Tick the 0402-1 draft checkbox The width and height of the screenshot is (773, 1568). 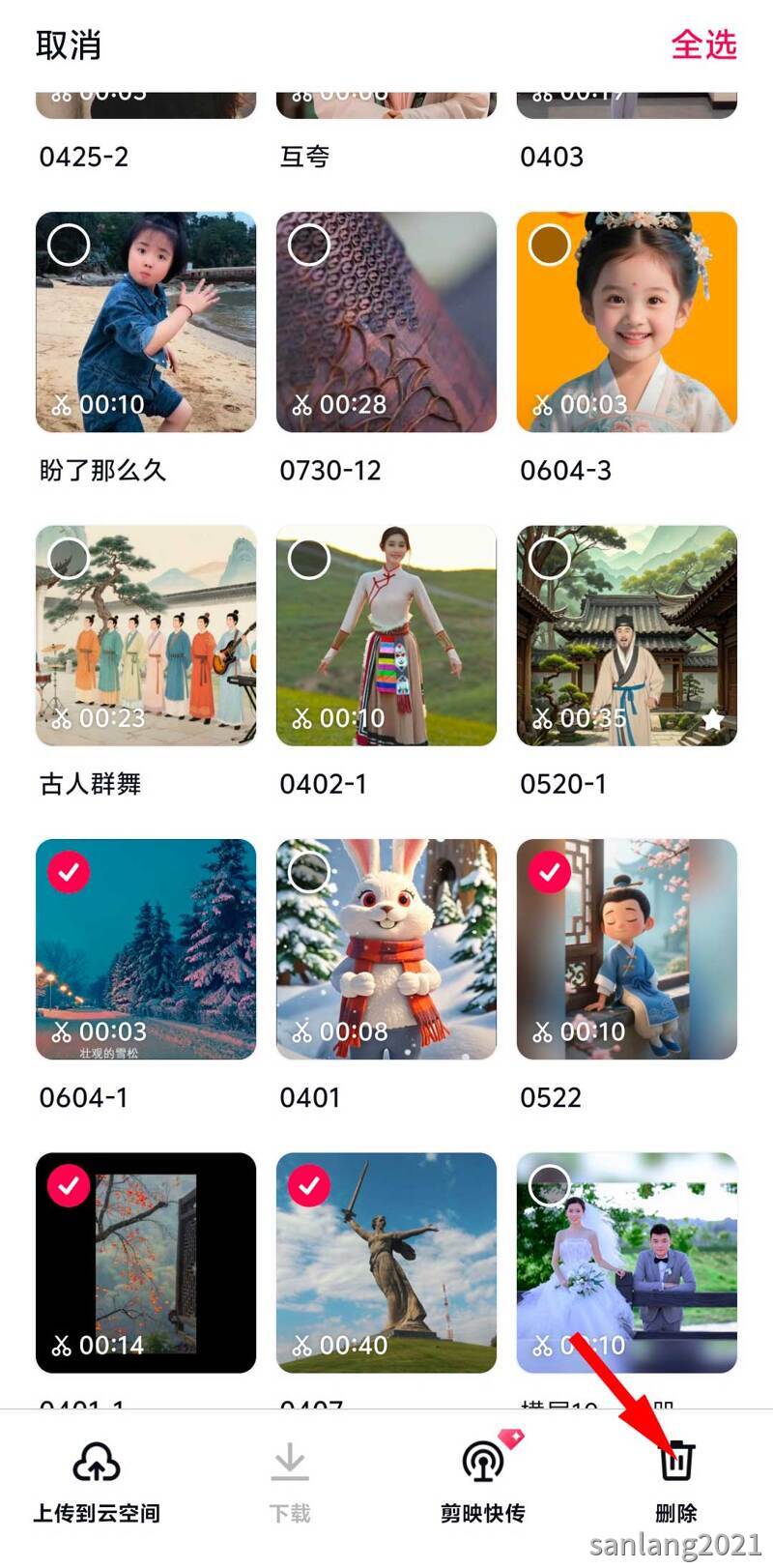click(309, 559)
